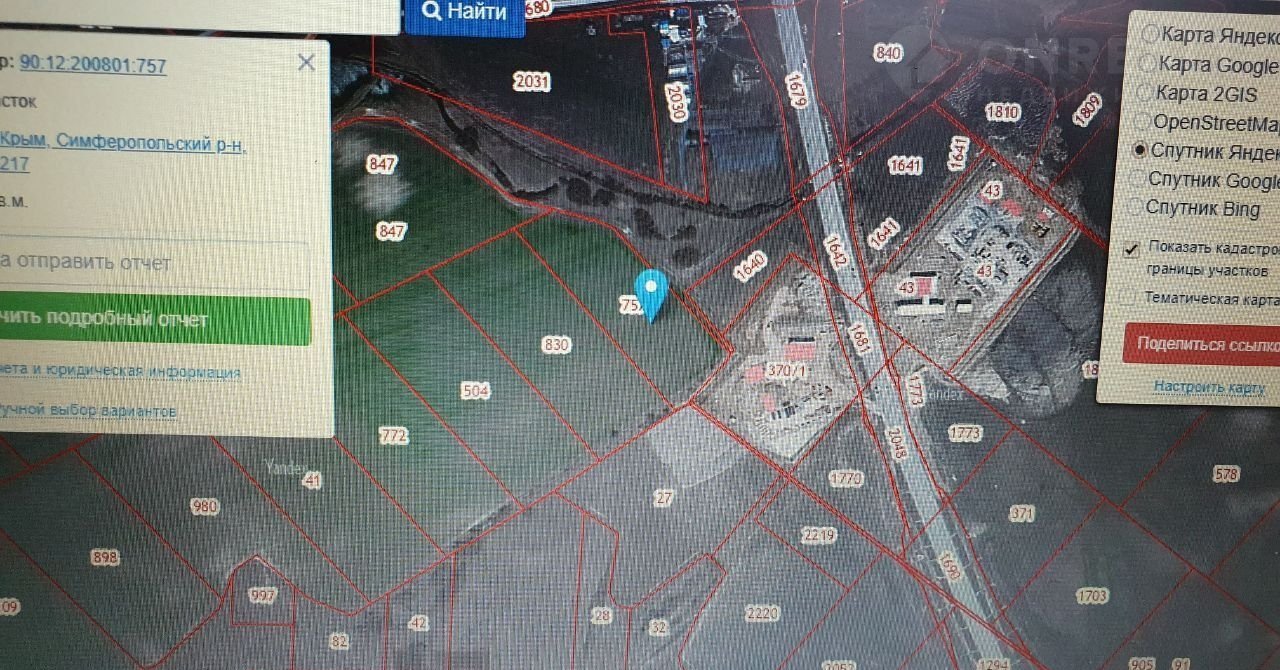Switch to Спутник Google satellite view
This screenshot has height=670, width=1280.
1137,179
